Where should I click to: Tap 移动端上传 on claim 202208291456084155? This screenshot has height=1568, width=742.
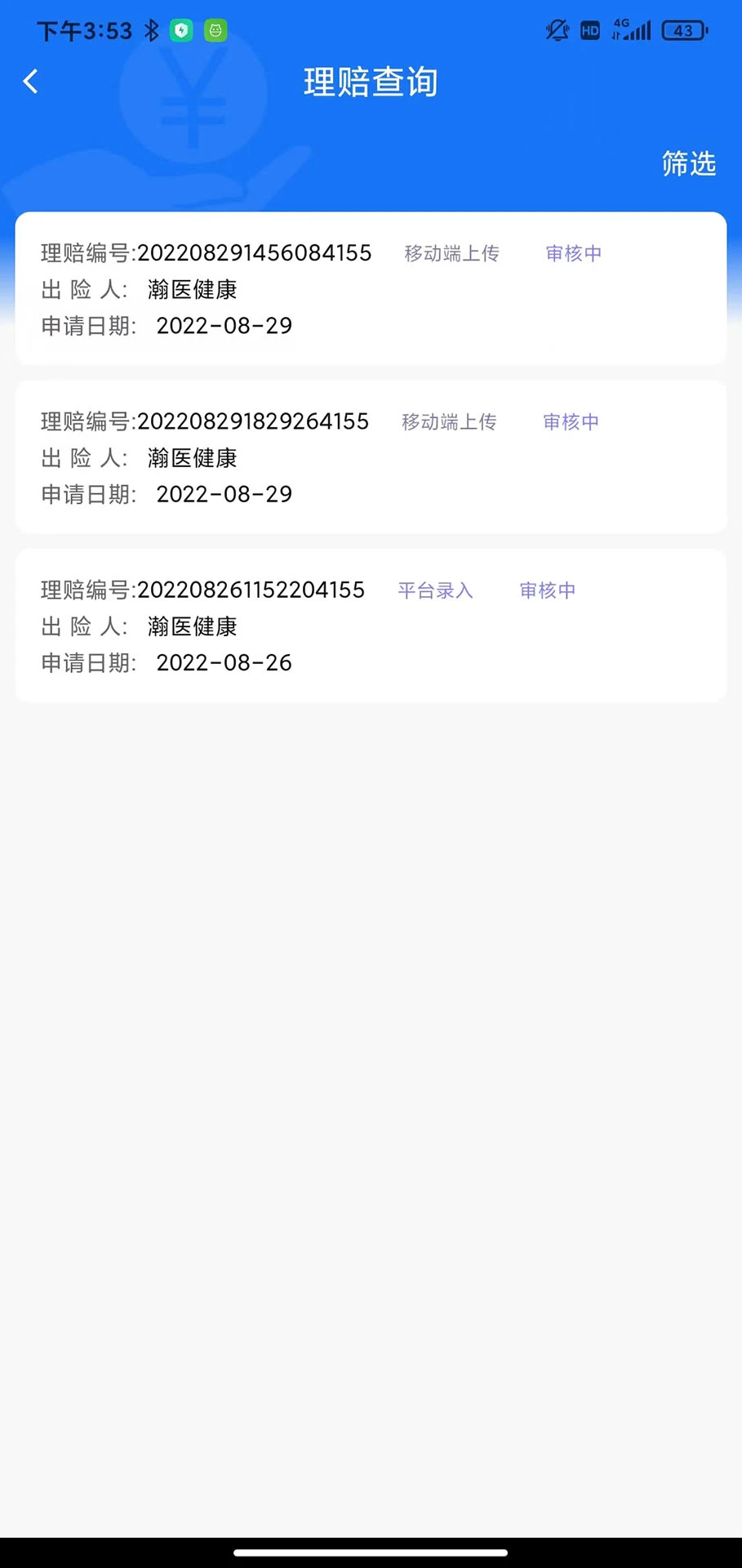coord(451,253)
